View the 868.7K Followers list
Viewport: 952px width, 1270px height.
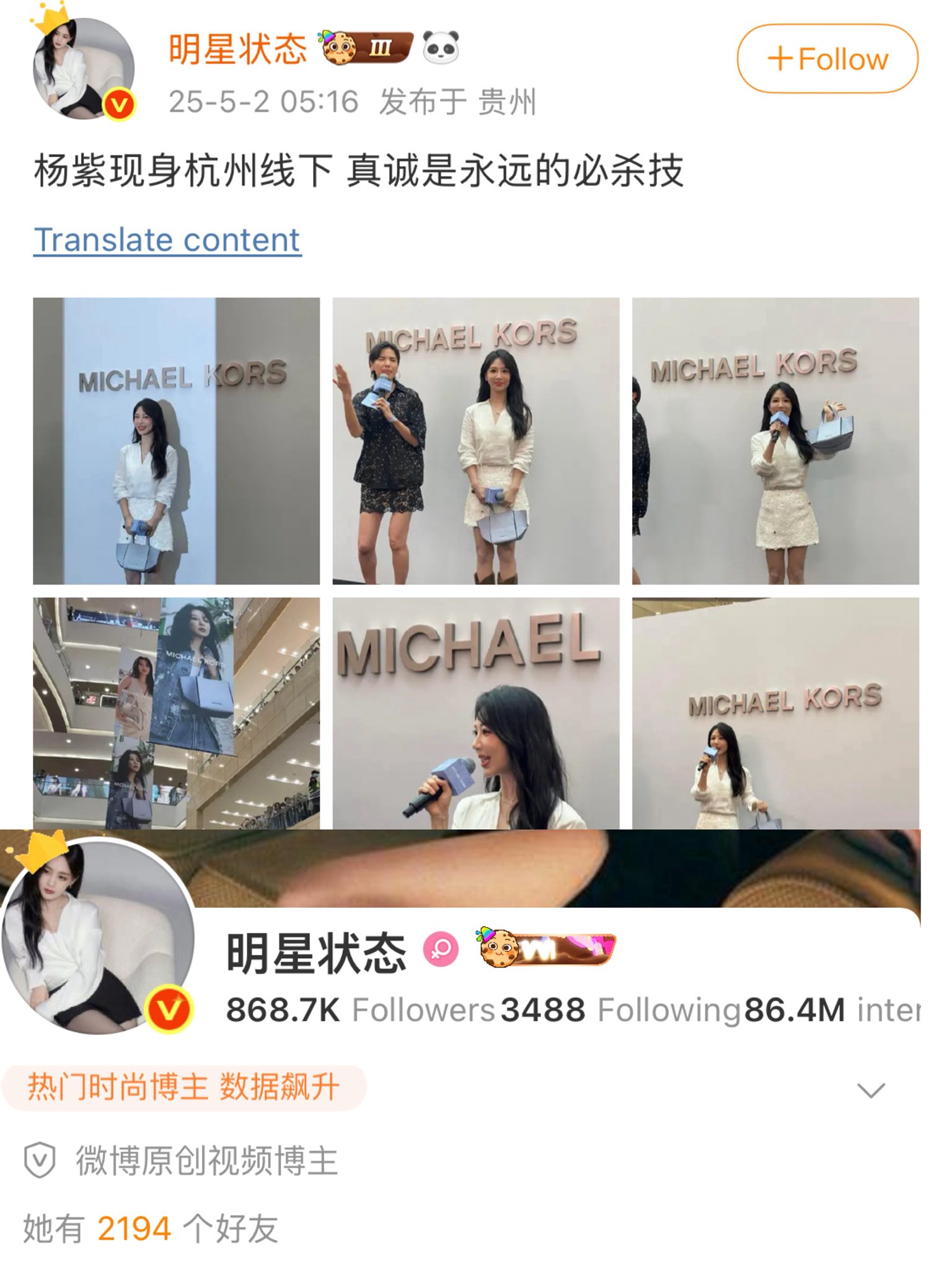[x=359, y=1010]
